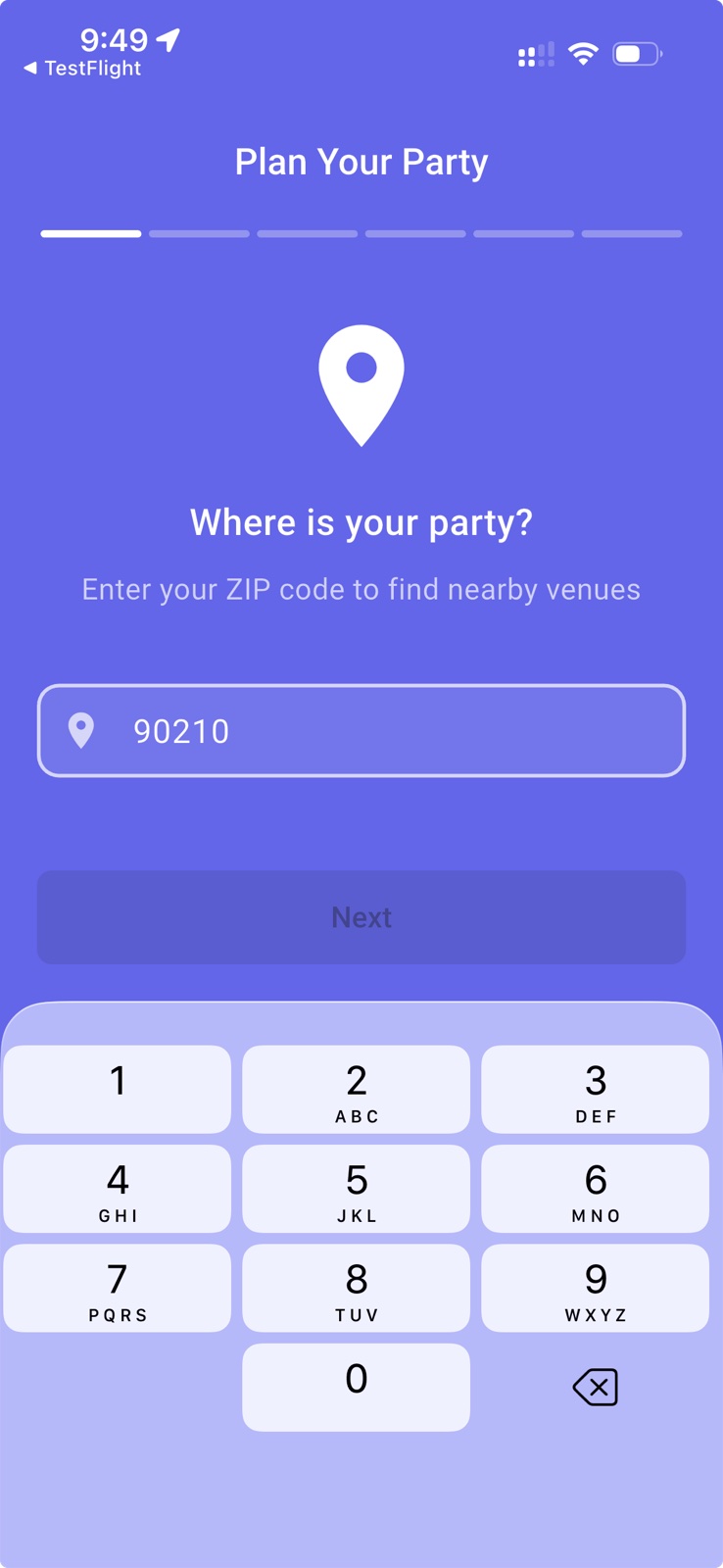
Task: Tap backspace on the numeric keypad
Action: point(595,1387)
